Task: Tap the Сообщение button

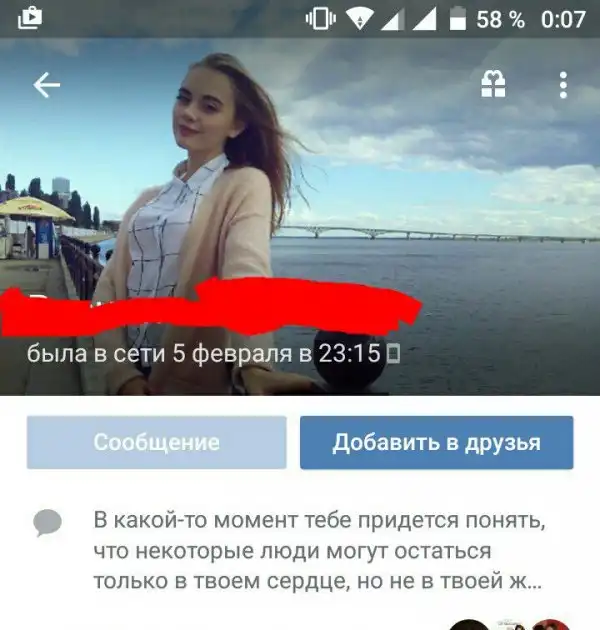Action: pyautogui.click(x=156, y=442)
